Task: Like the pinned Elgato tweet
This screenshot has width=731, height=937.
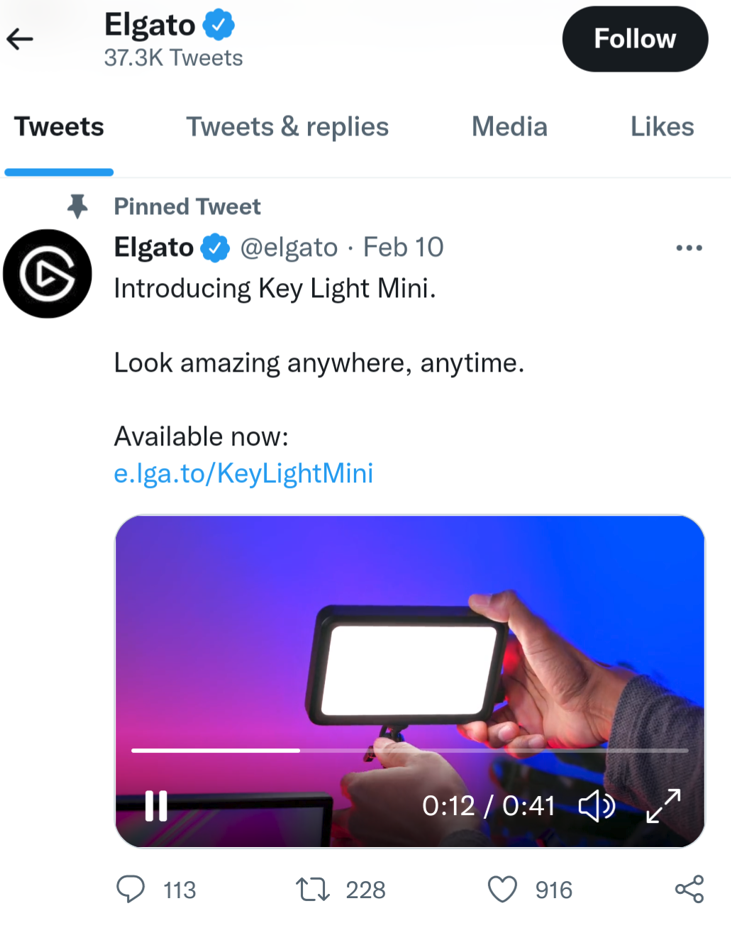Action: tap(503, 889)
